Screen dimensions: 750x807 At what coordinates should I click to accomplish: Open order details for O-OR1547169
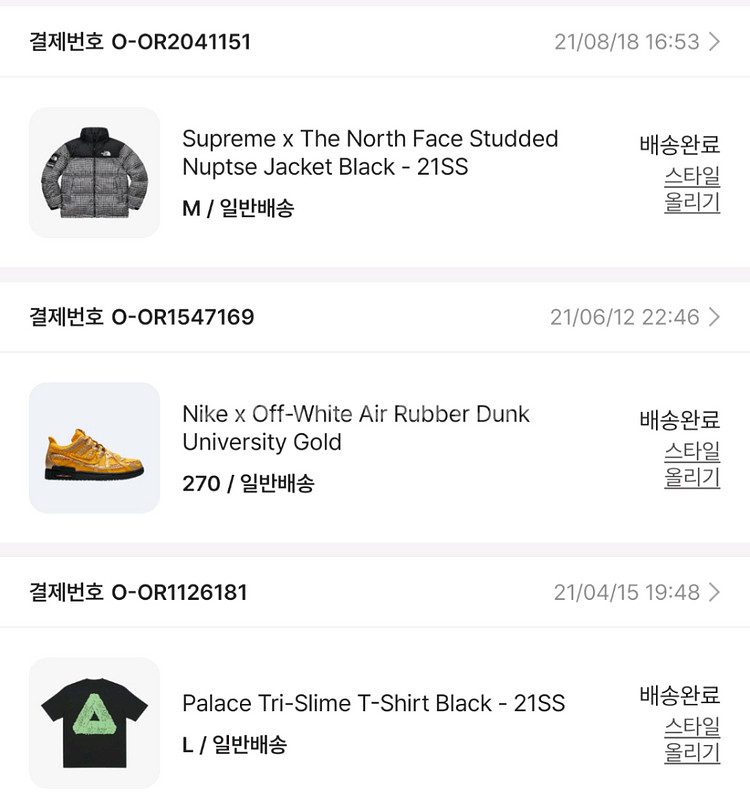pyautogui.click(x=714, y=318)
